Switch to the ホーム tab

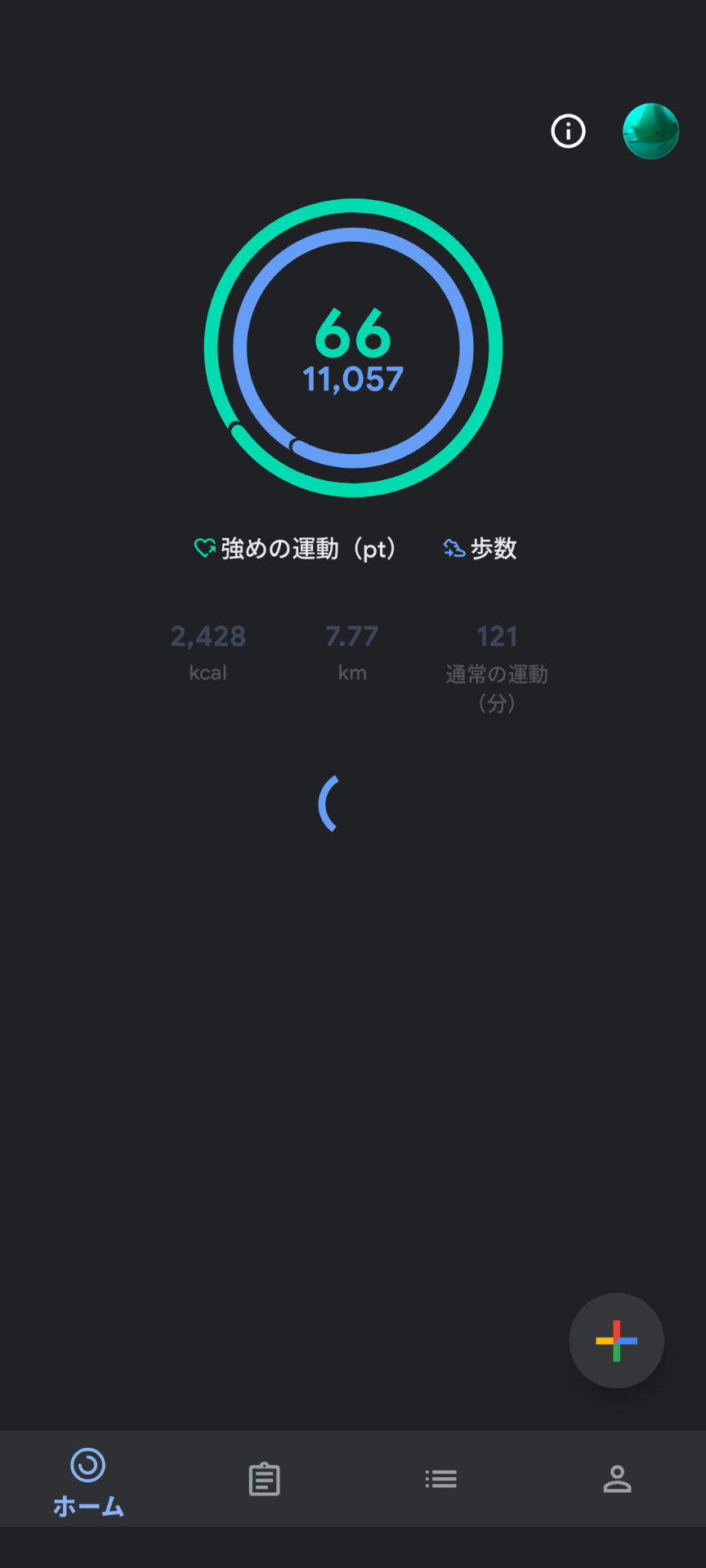click(x=88, y=1480)
